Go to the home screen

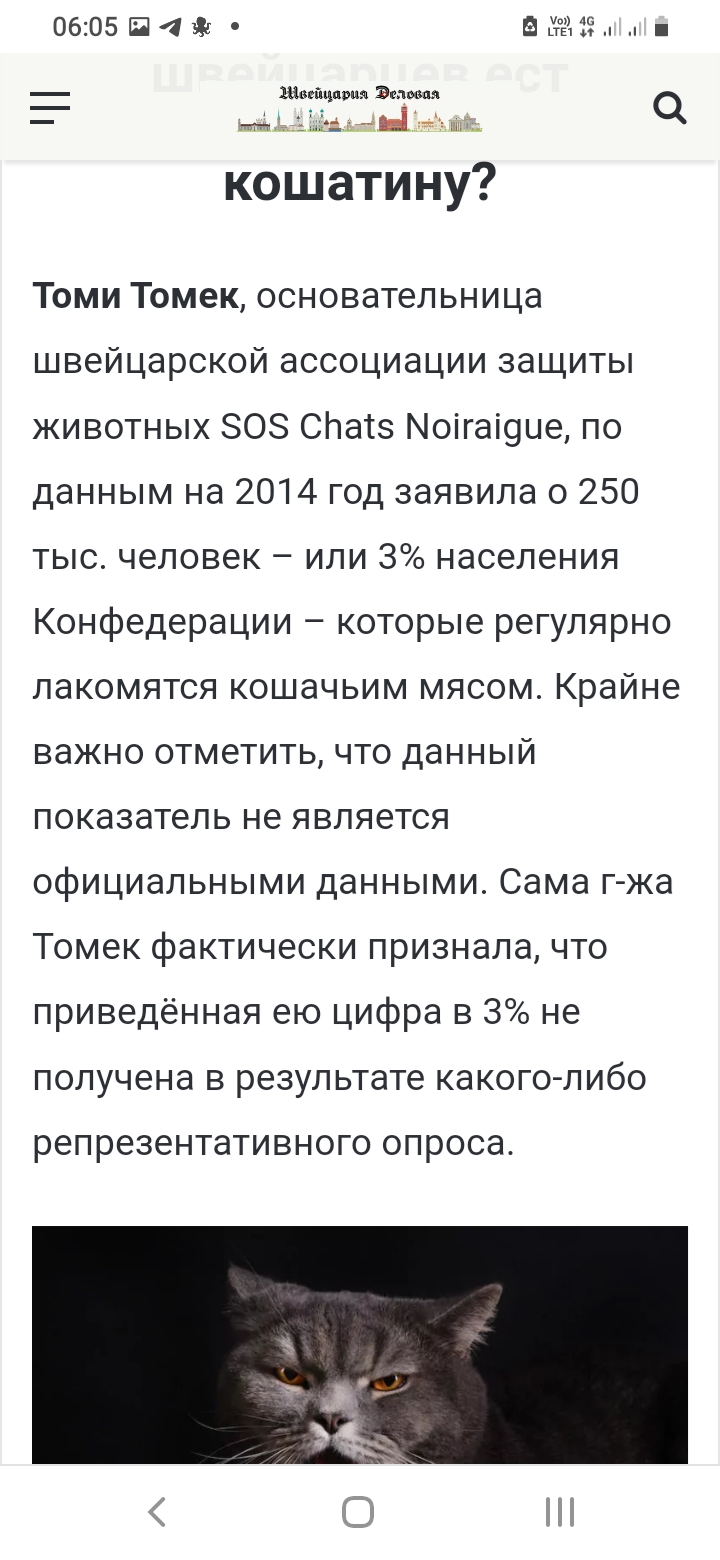(x=358, y=1512)
